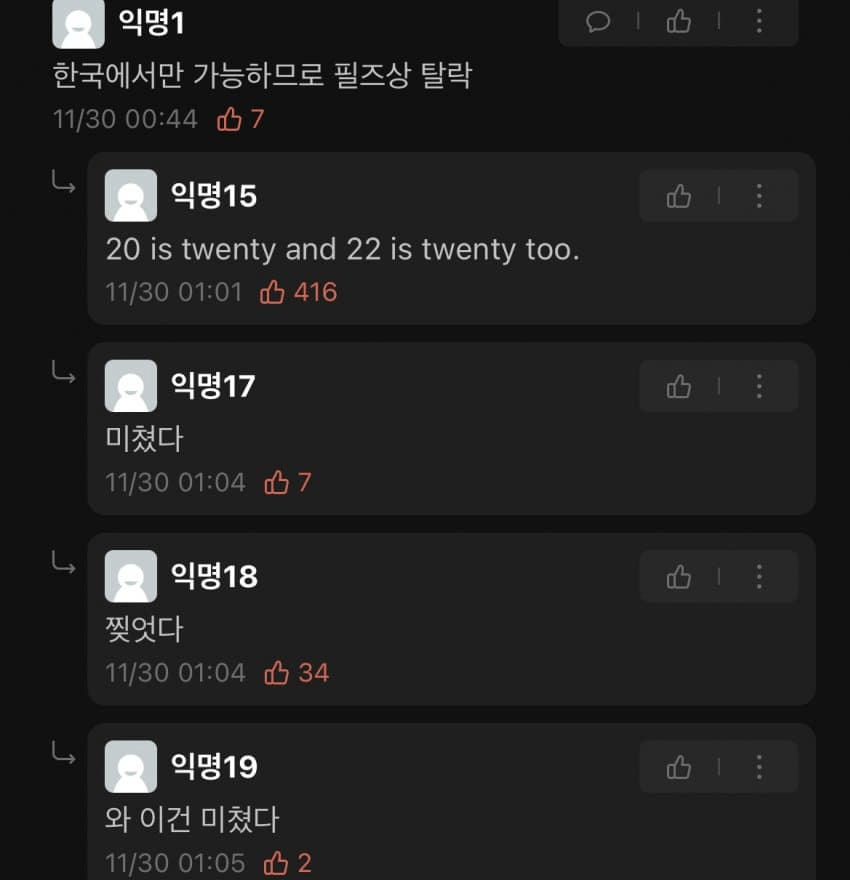Hit the thumbs up icon on 익명19's reply
850x880 pixels.
[x=679, y=766]
